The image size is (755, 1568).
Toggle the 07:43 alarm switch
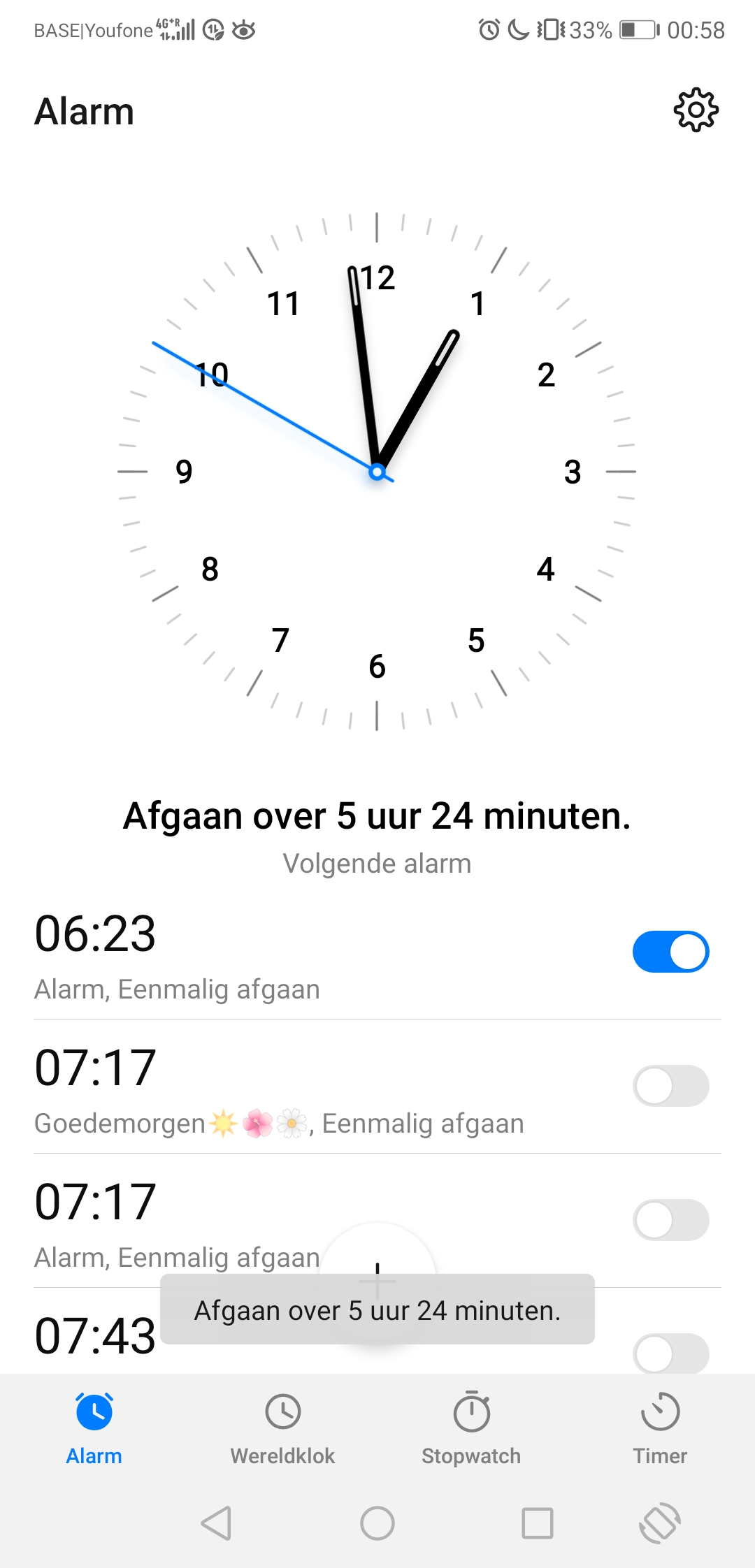click(671, 1353)
